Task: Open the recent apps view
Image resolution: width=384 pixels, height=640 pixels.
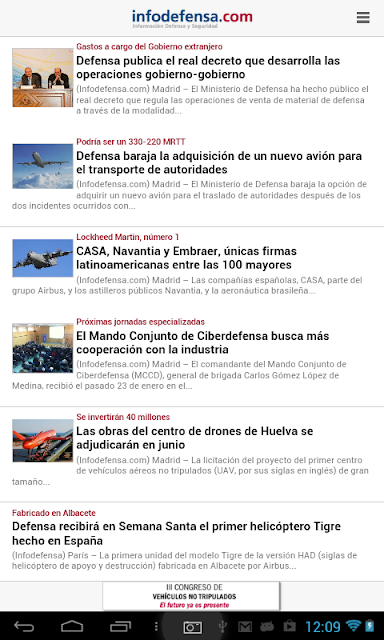Action: tap(120, 626)
